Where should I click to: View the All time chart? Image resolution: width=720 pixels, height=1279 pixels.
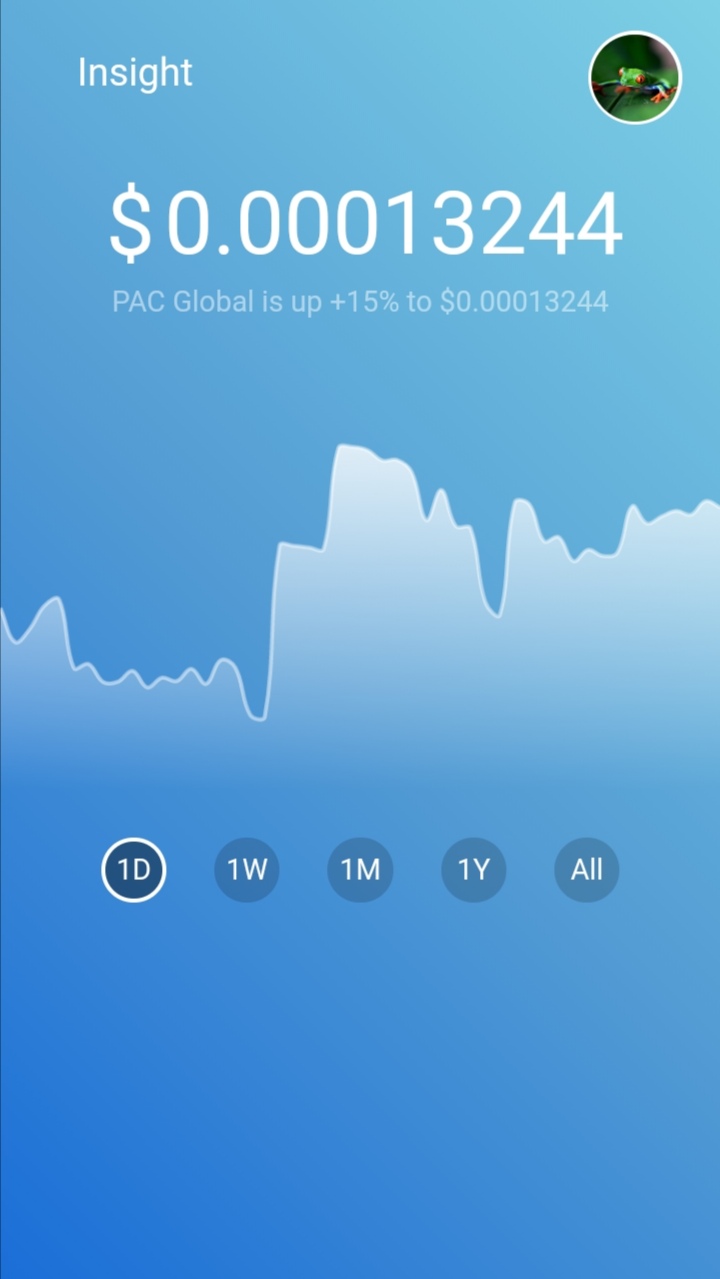[x=587, y=870]
